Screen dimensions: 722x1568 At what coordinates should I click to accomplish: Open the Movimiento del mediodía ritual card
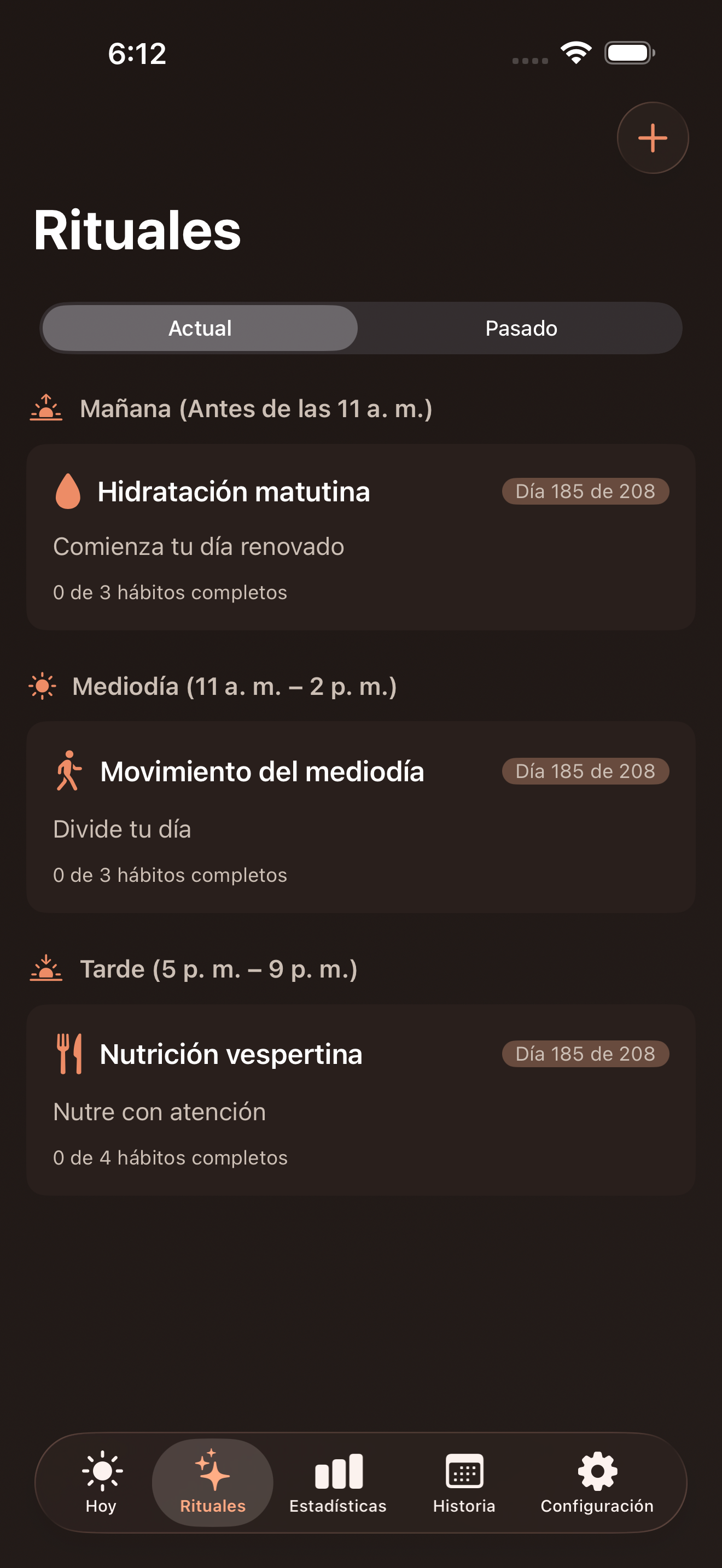click(360, 817)
